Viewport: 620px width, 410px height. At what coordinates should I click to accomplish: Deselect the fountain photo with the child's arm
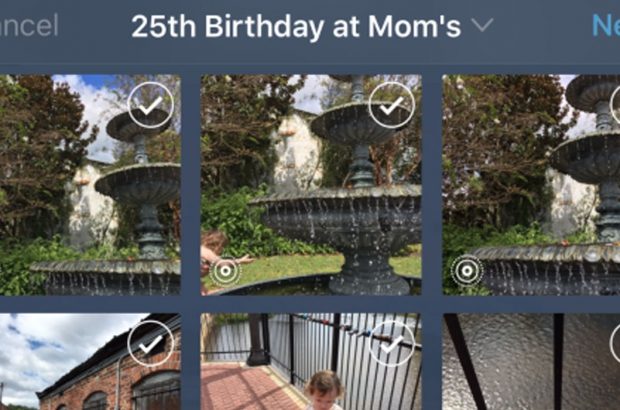click(391, 104)
